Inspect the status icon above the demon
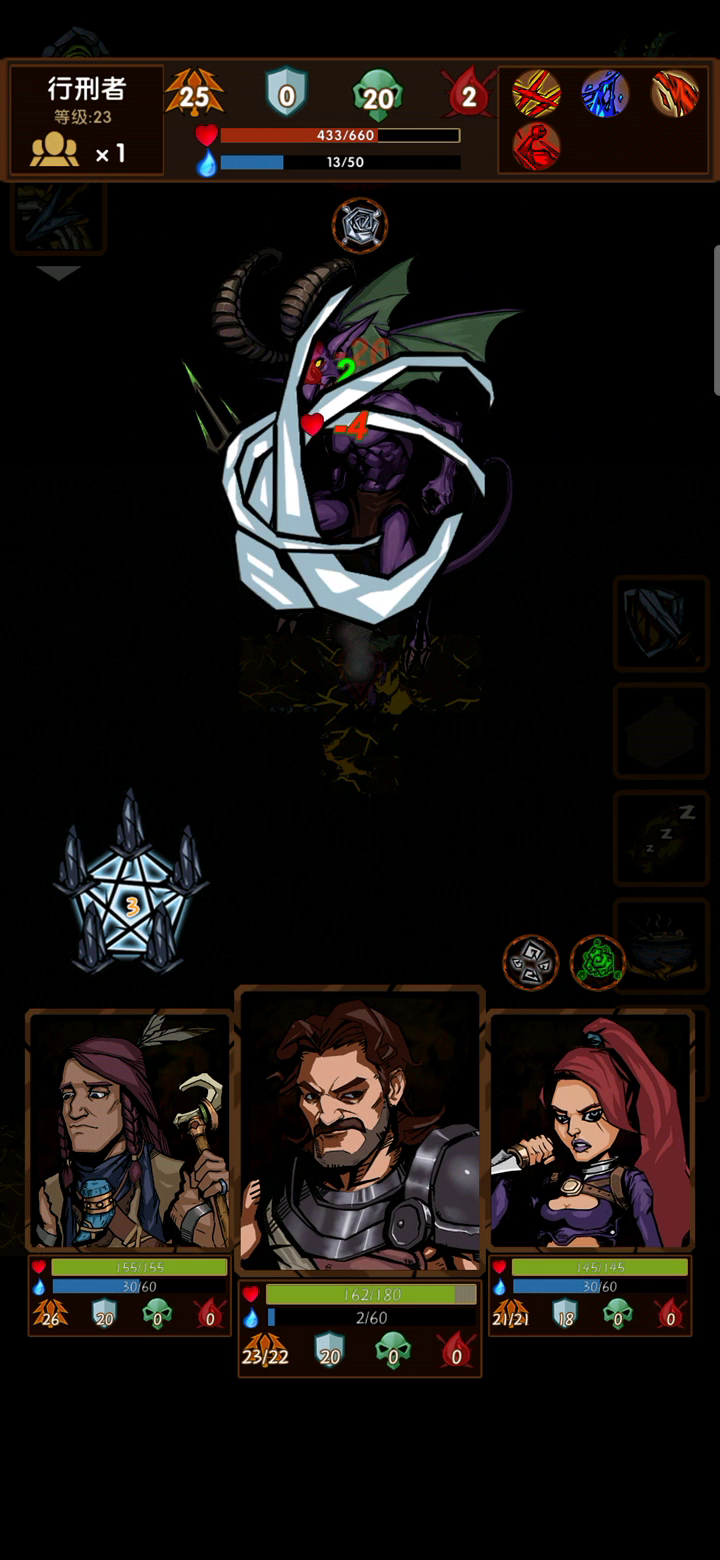This screenshot has width=720, height=1560. click(x=360, y=224)
